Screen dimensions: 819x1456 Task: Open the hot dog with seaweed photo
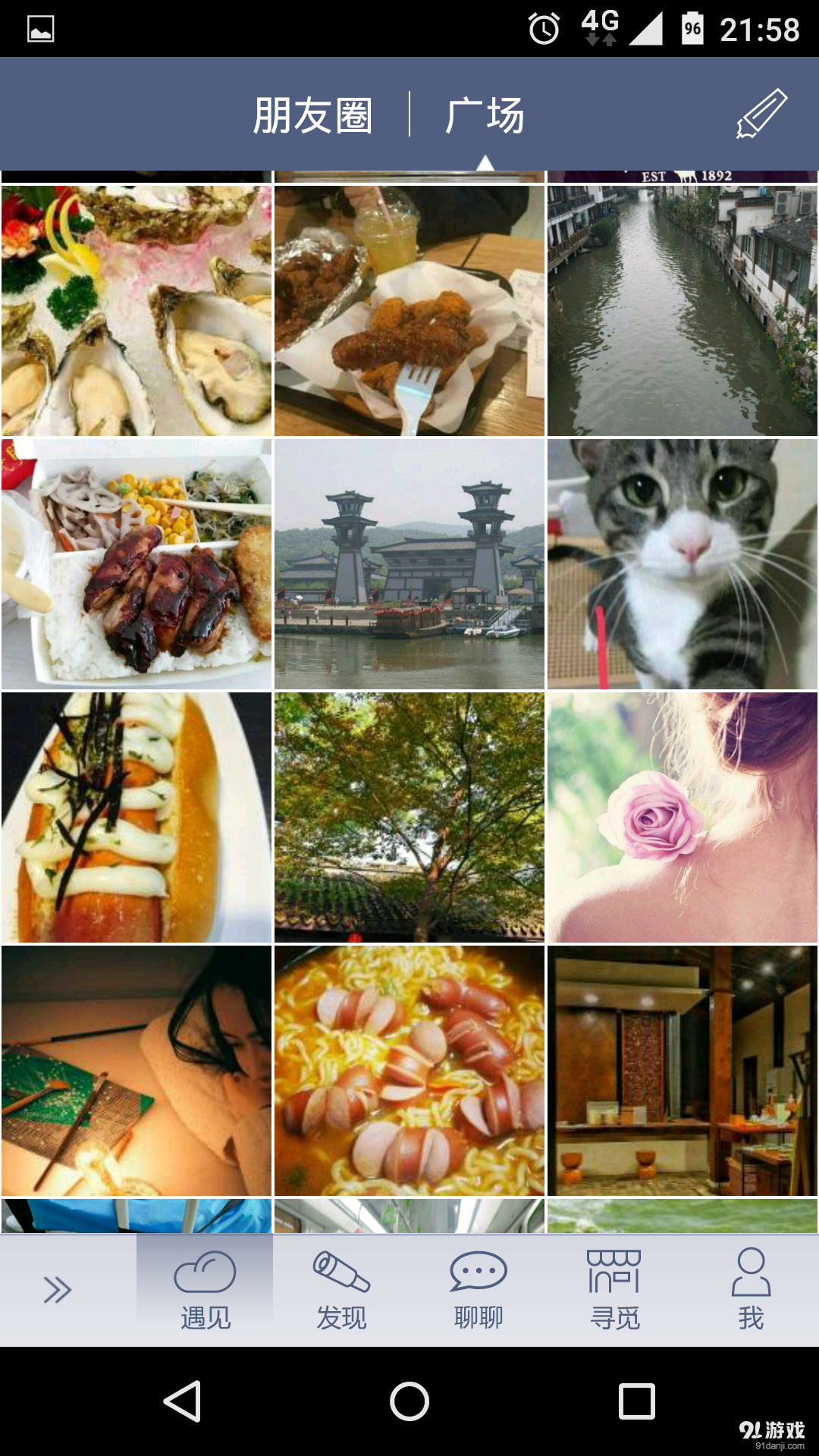(x=136, y=817)
